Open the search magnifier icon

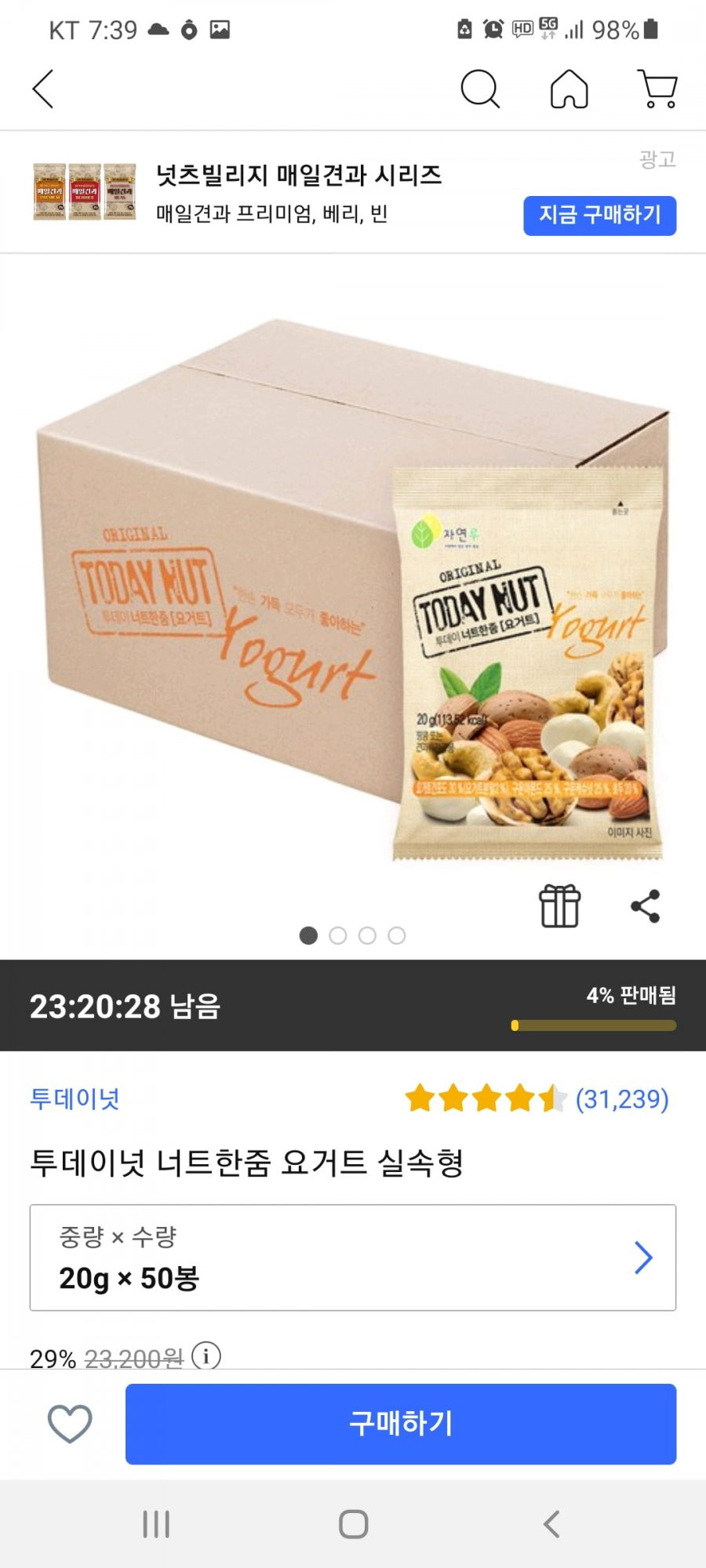[479, 89]
